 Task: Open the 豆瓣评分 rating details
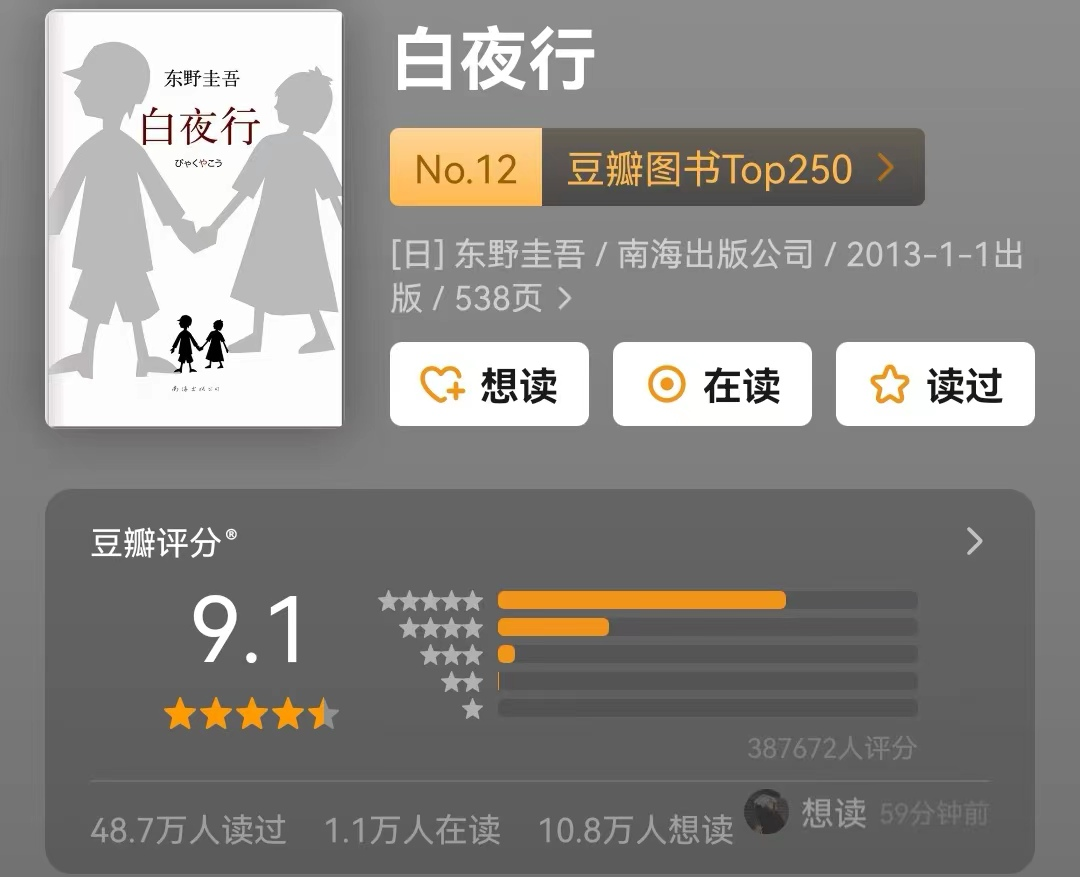click(x=974, y=542)
